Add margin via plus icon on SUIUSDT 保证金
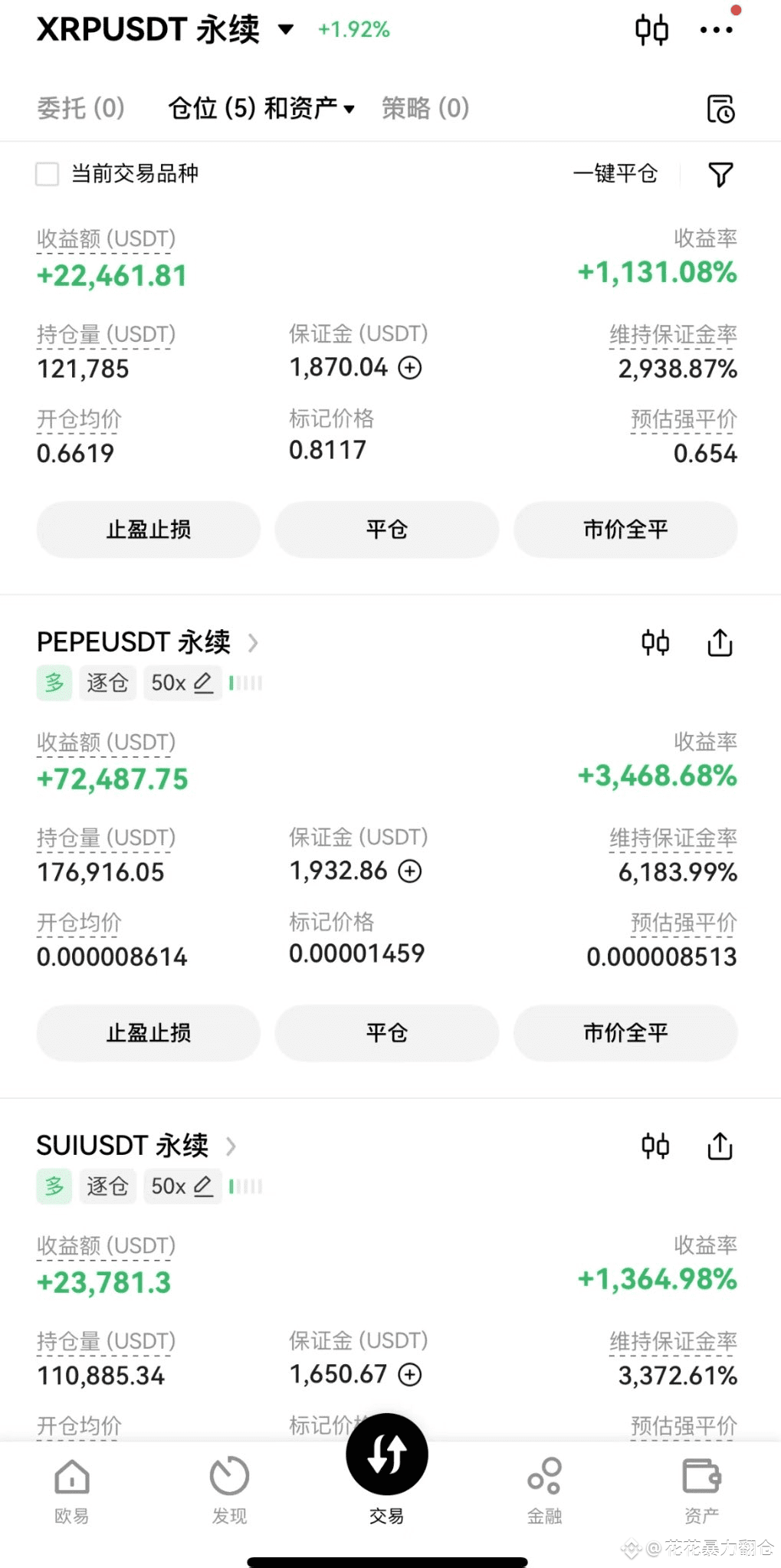Viewport: 781px width, 1568px height. pyautogui.click(x=411, y=1374)
